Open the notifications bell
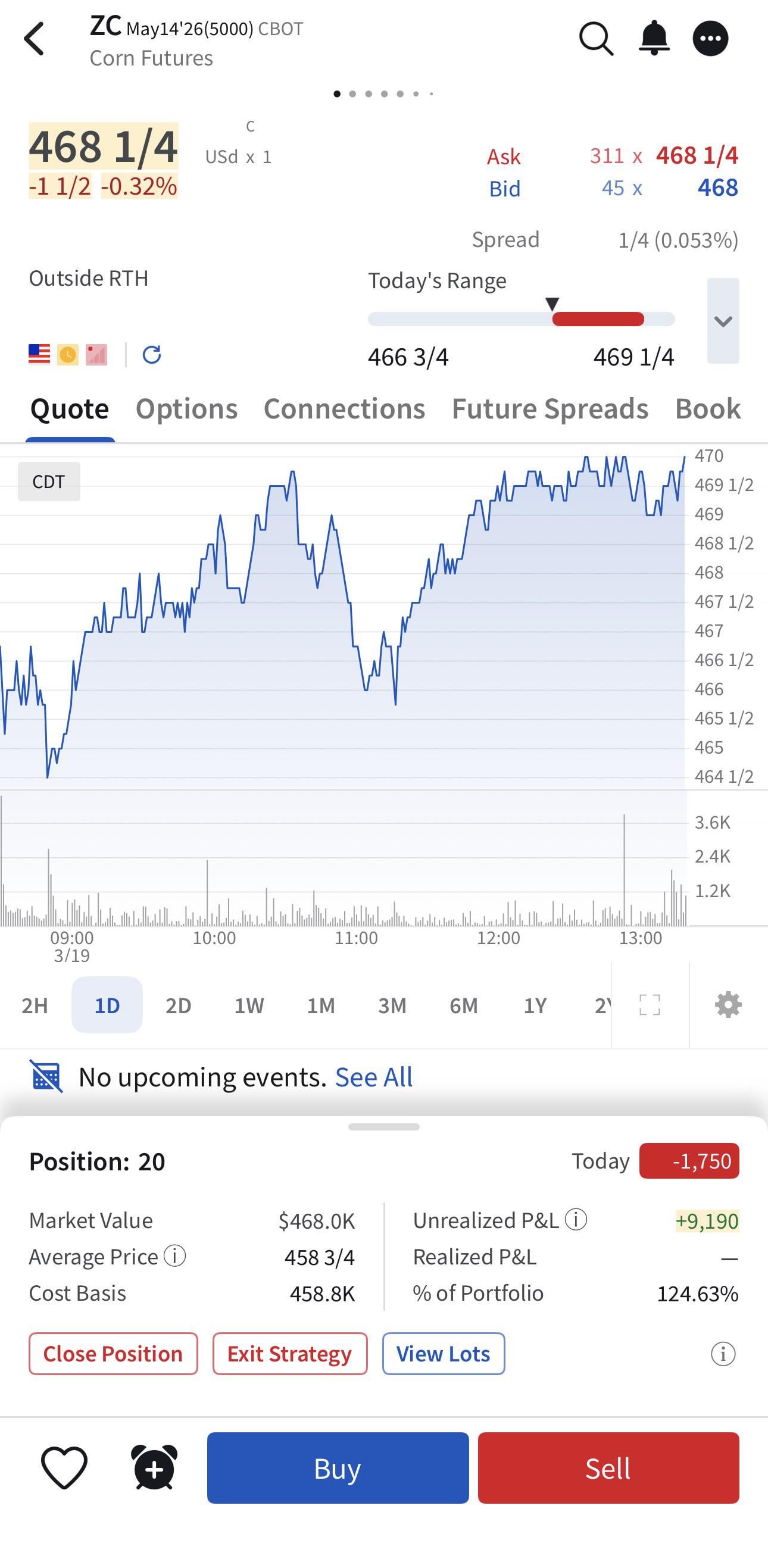Screen dimensions: 768x1568 point(654,38)
